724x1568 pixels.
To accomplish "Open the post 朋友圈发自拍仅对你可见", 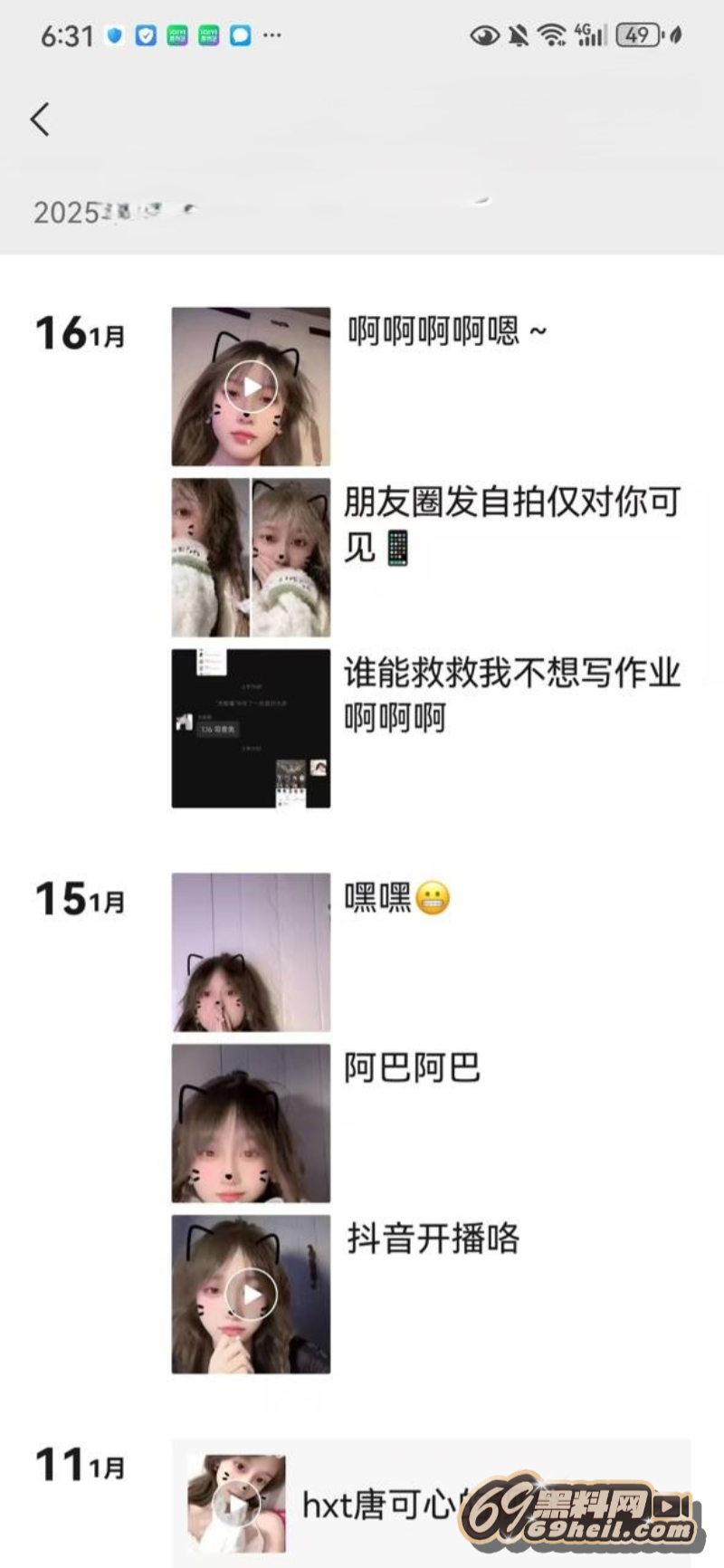I will pos(251,558).
